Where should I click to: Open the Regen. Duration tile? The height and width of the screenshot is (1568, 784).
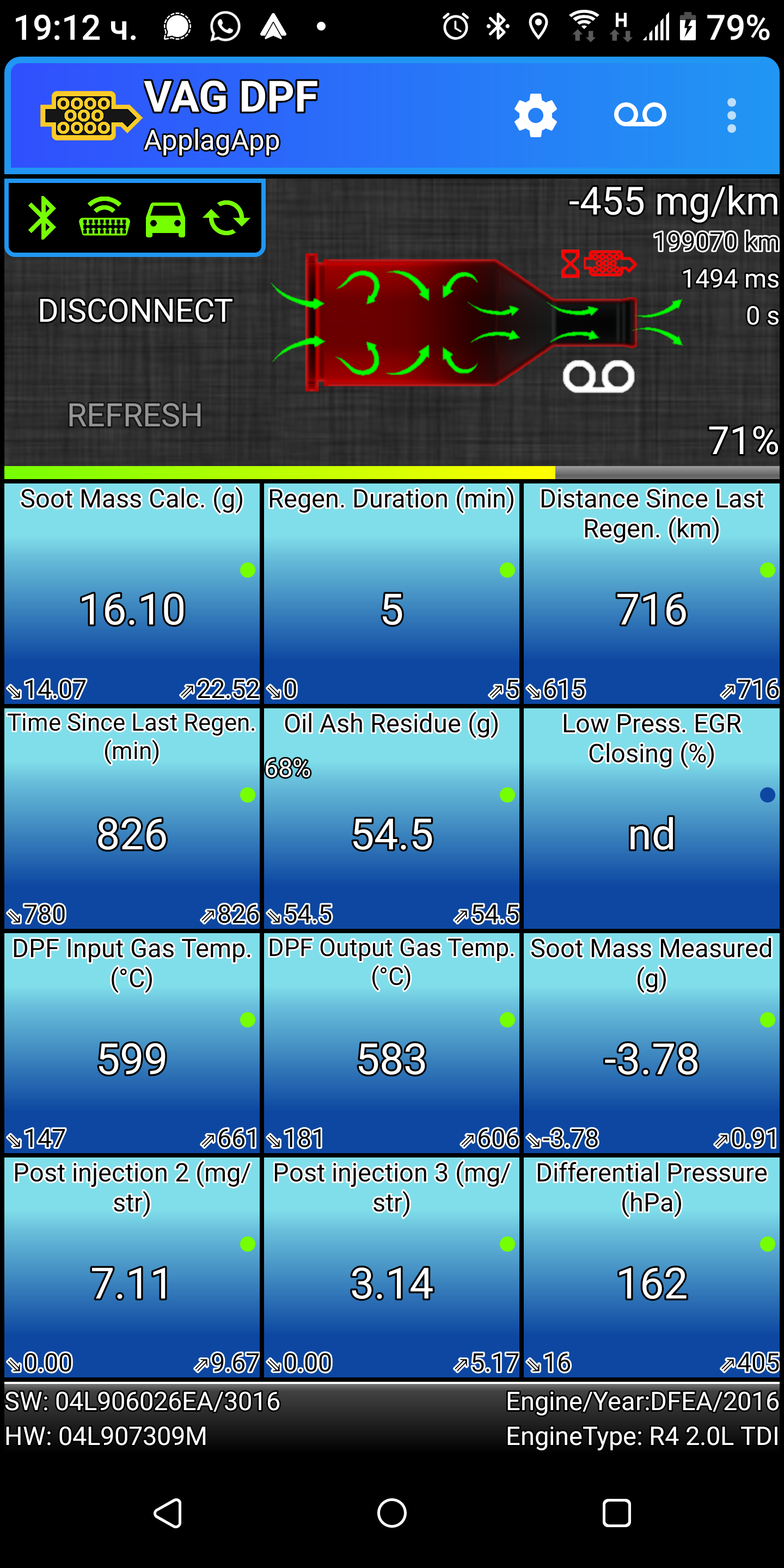tap(391, 593)
